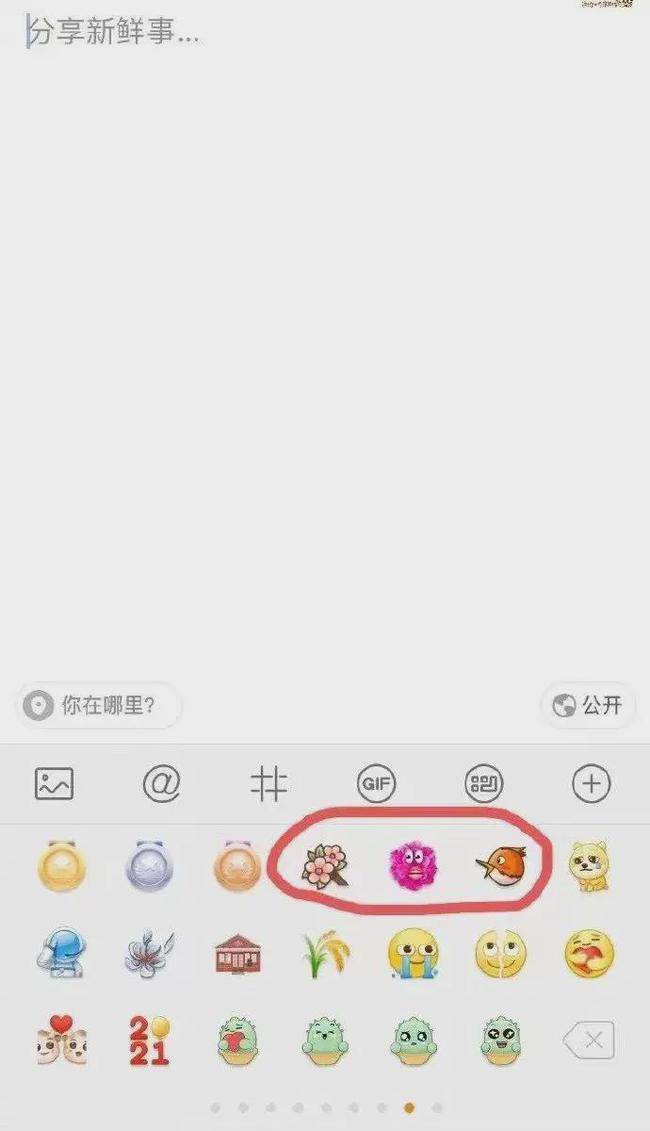The image size is (650, 1131).
Task: Pick the orange bird emoji
Action: 500,866
